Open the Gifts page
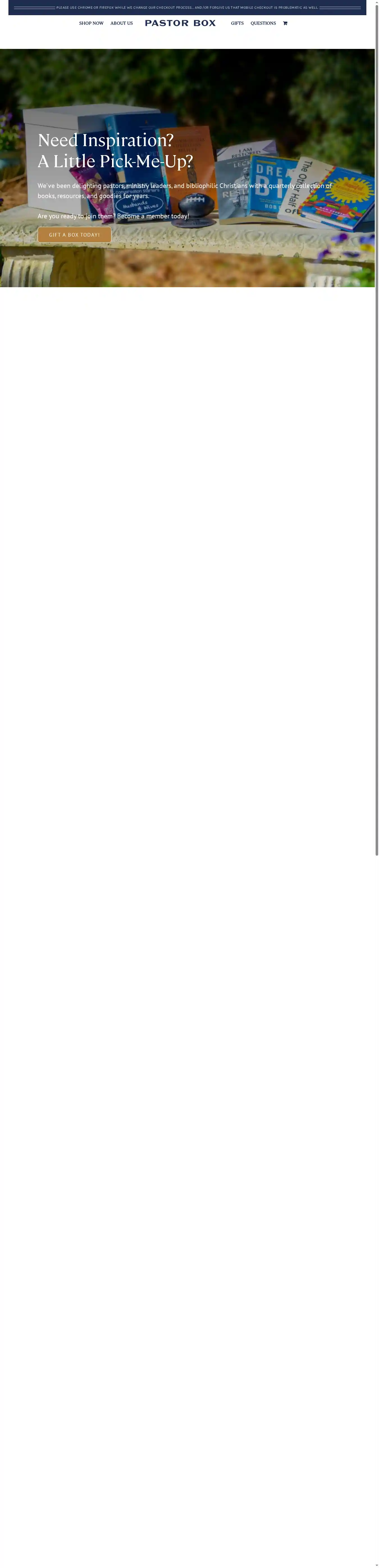The width and height of the screenshot is (379, 1568). pos(237,23)
